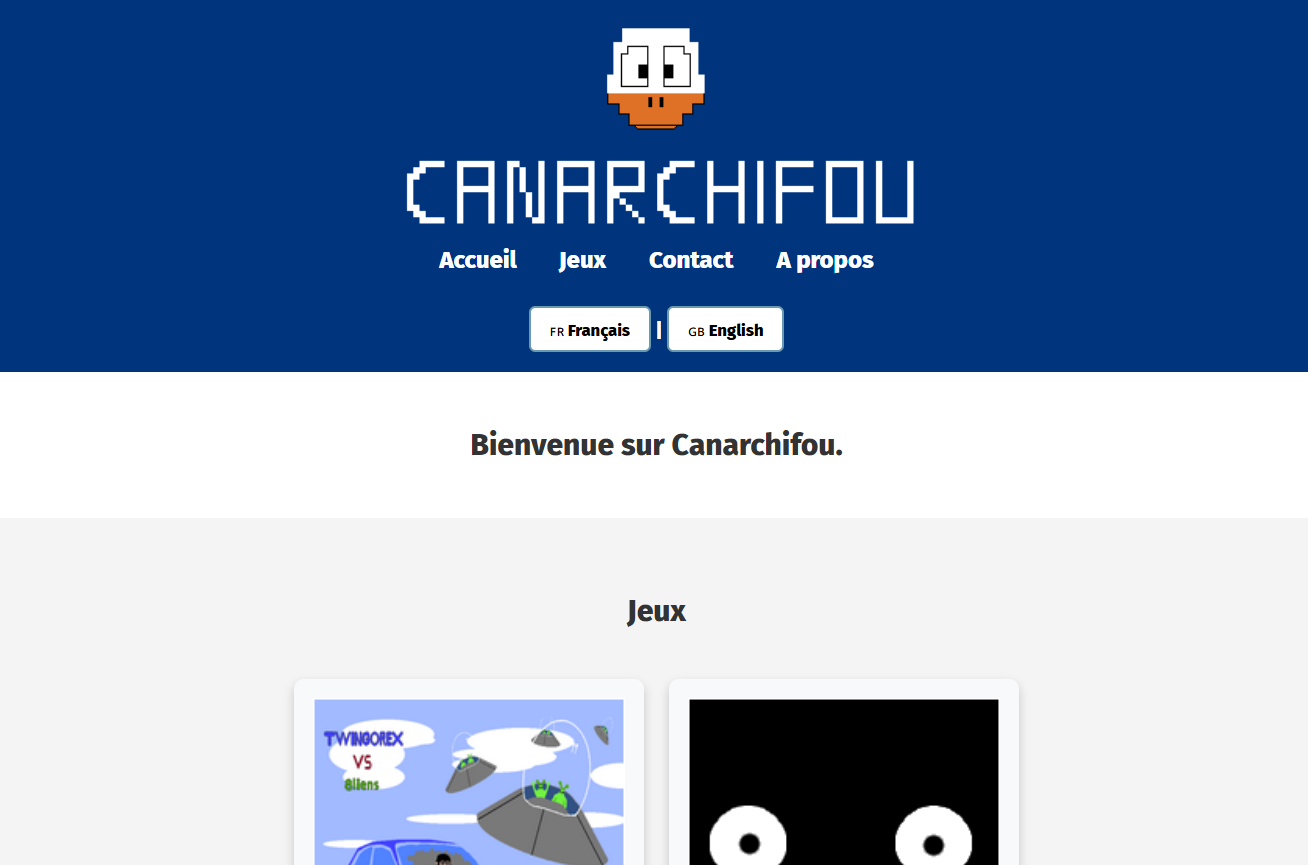The height and width of the screenshot is (865, 1308).
Task: Open the Contact page
Action: pyautogui.click(x=690, y=260)
